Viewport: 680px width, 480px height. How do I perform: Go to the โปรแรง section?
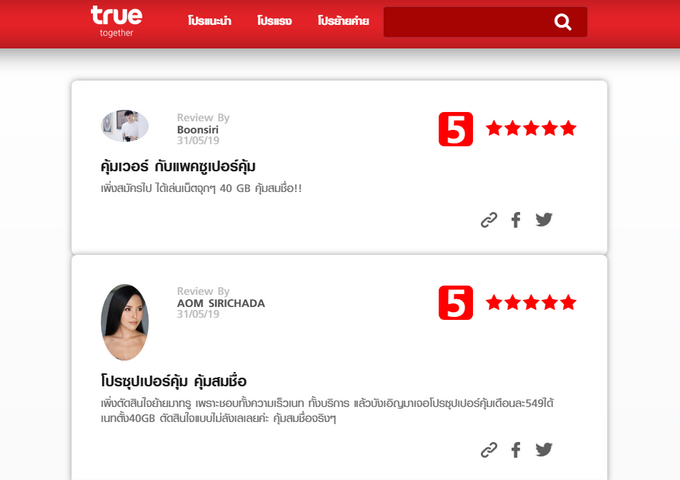(274, 21)
